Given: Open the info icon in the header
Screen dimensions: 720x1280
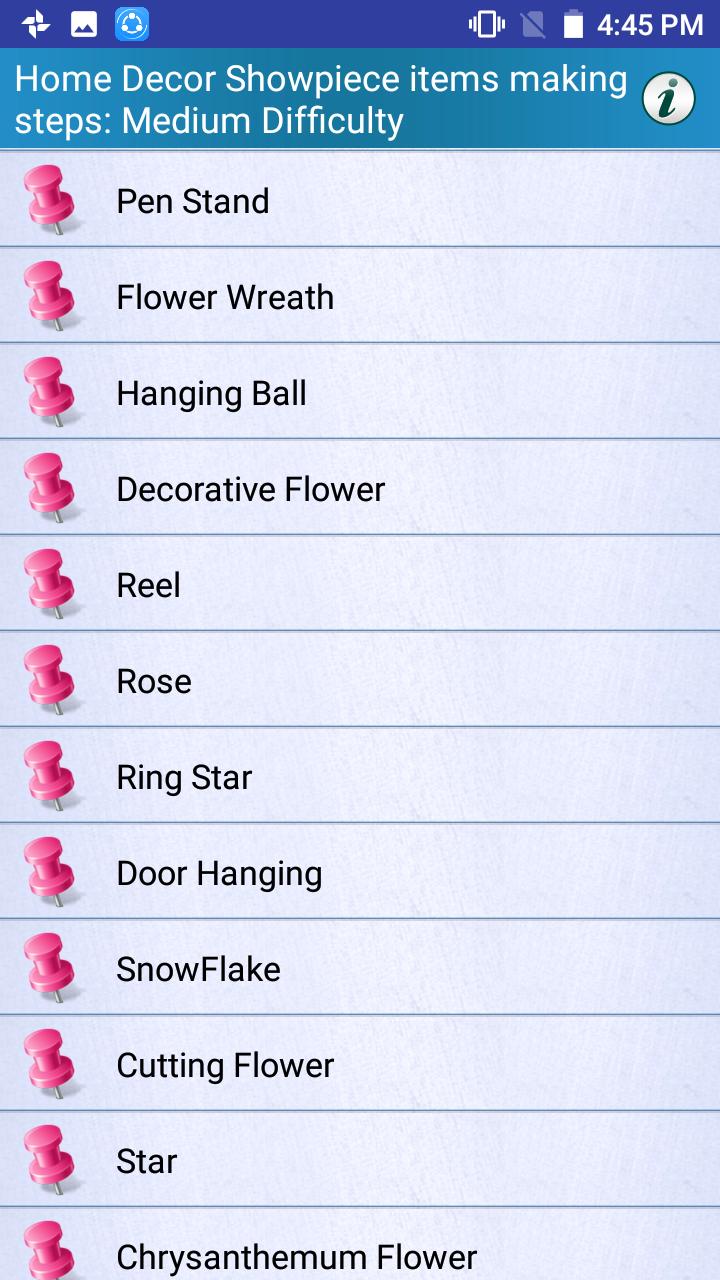Looking at the screenshot, I should pyautogui.click(x=668, y=99).
